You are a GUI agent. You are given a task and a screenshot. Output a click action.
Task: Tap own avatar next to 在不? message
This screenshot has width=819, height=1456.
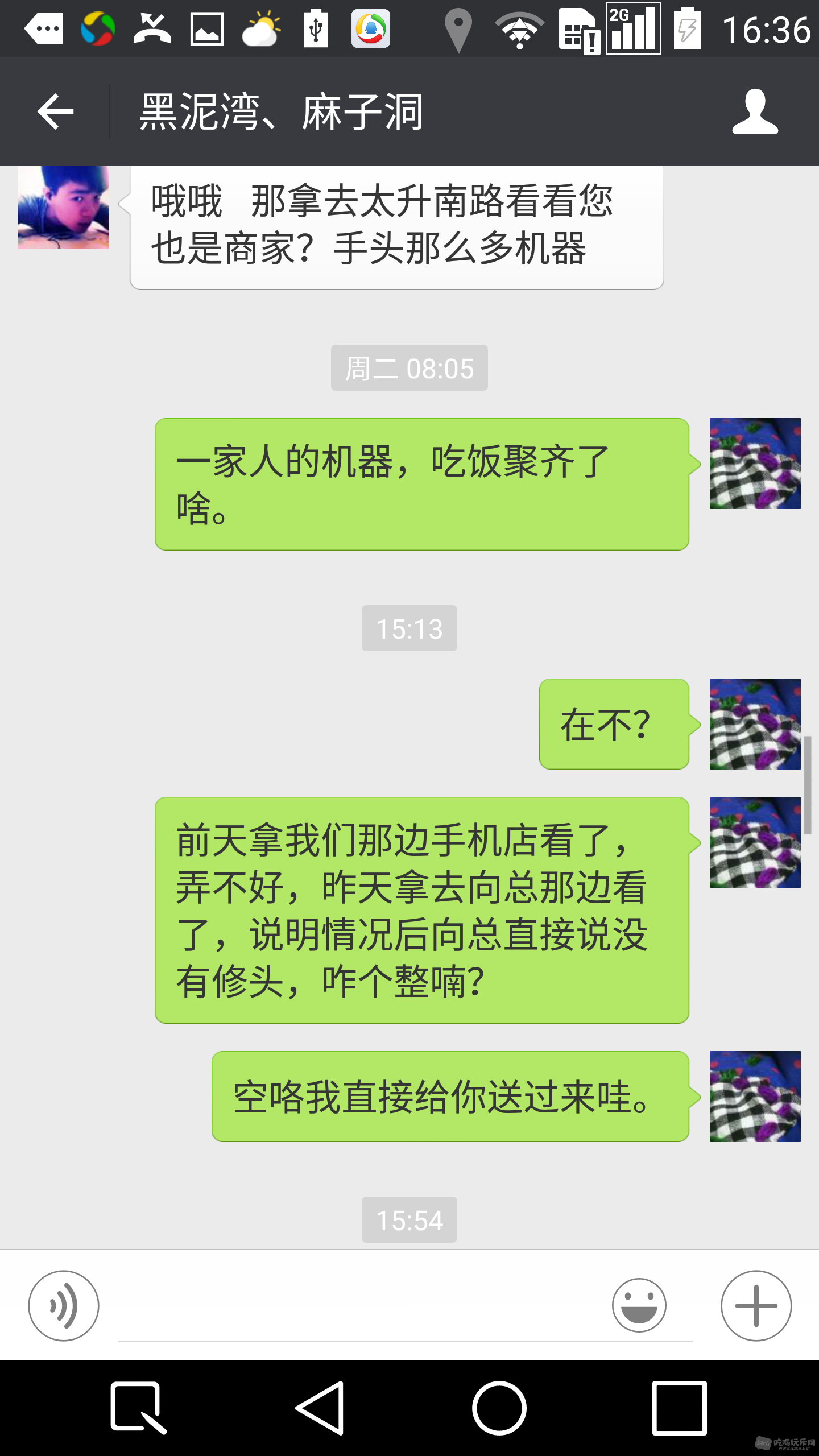click(755, 723)
